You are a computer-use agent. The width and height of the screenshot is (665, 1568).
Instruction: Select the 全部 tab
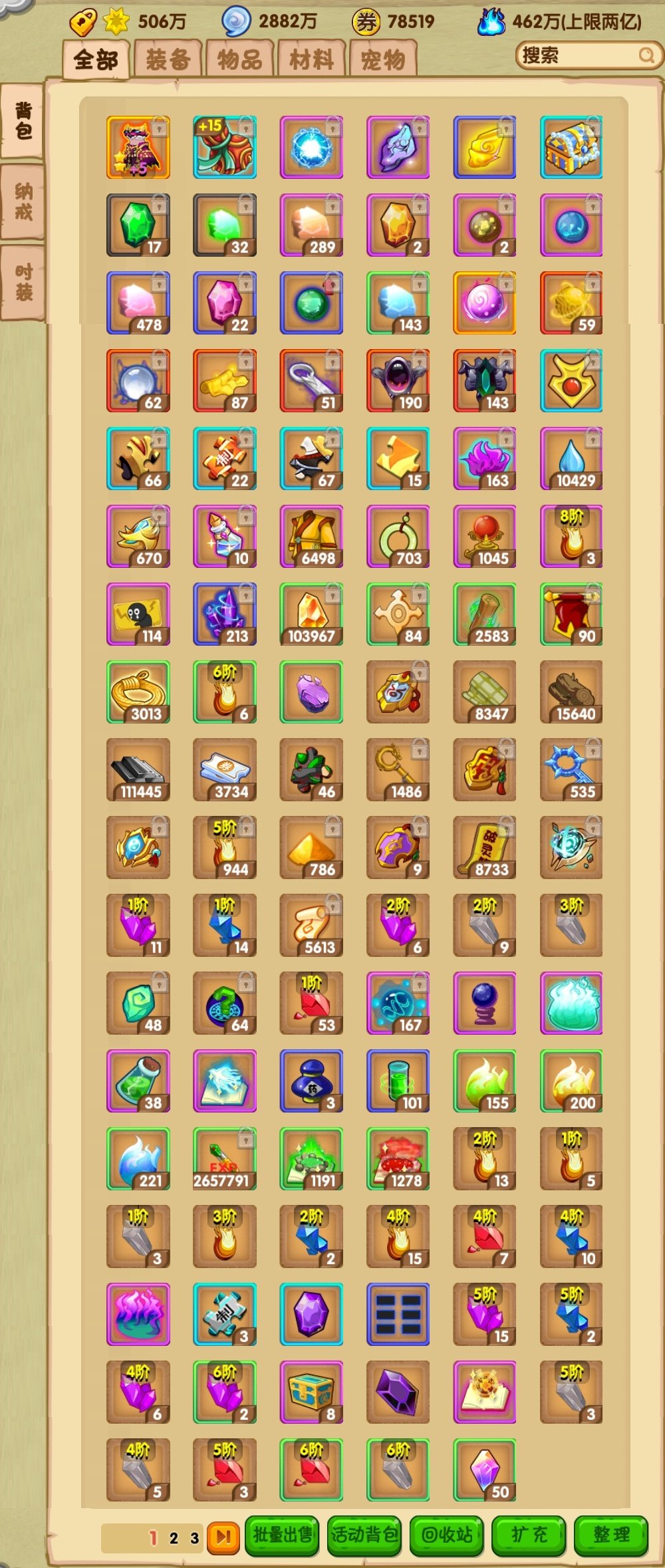(x=96, y=60)
